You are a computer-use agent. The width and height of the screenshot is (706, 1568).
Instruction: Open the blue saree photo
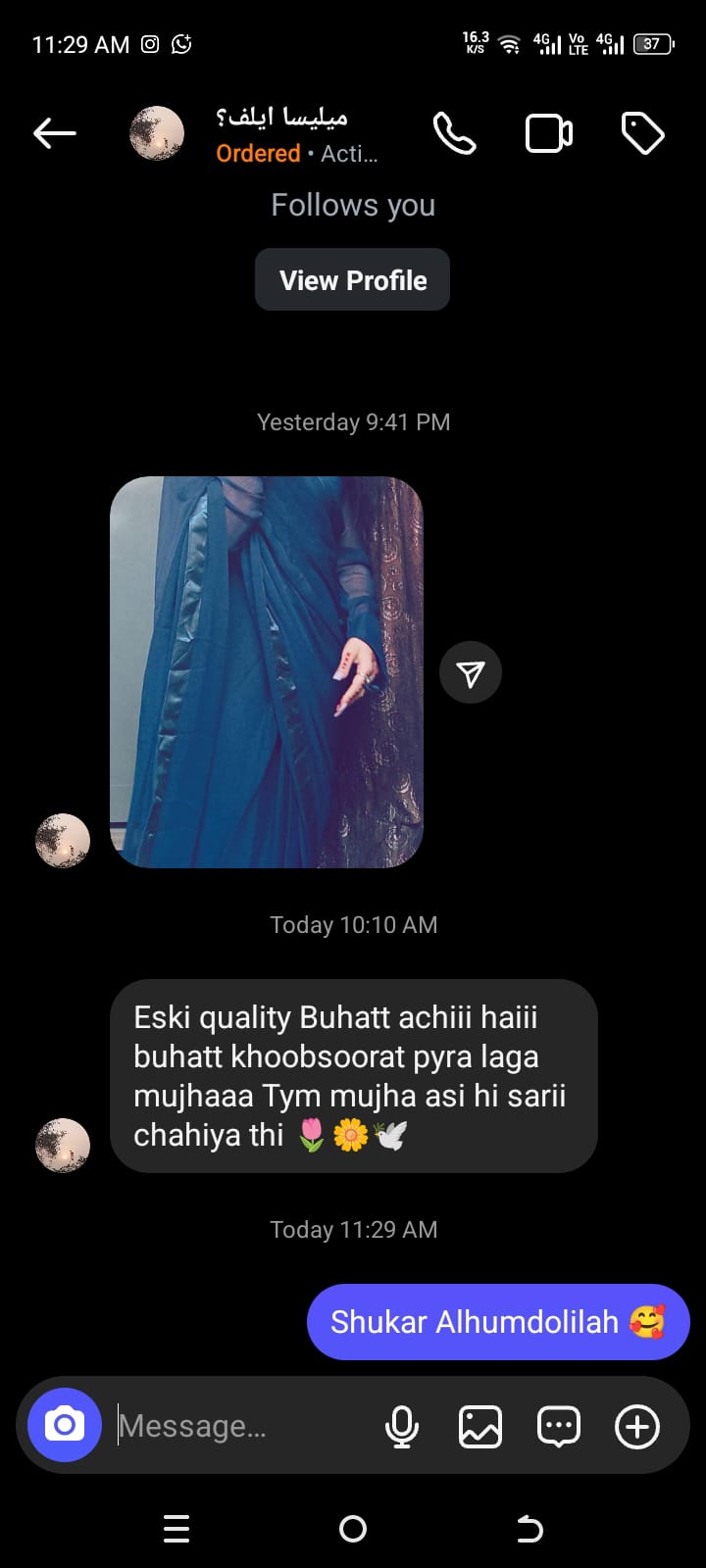pos(266,671)
